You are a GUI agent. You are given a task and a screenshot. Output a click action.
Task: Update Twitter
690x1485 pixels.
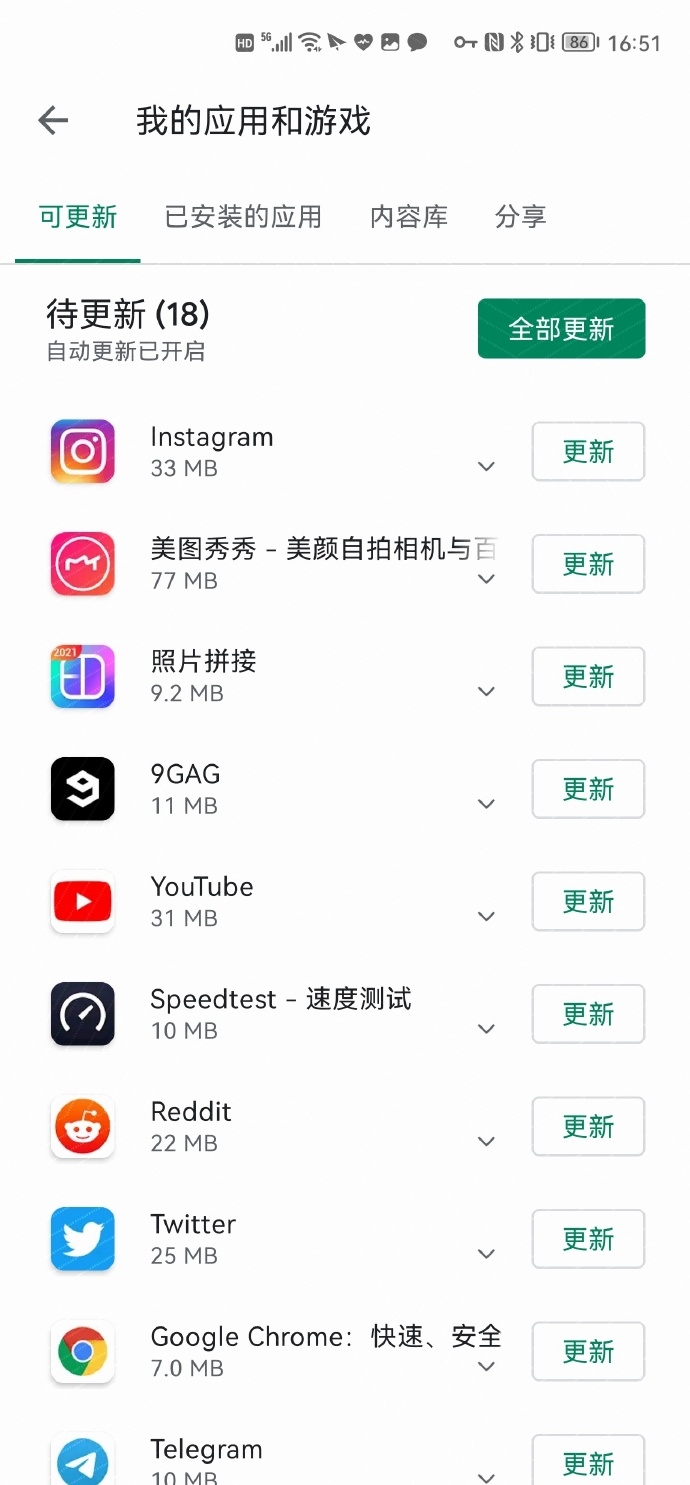click(587, 1239)
